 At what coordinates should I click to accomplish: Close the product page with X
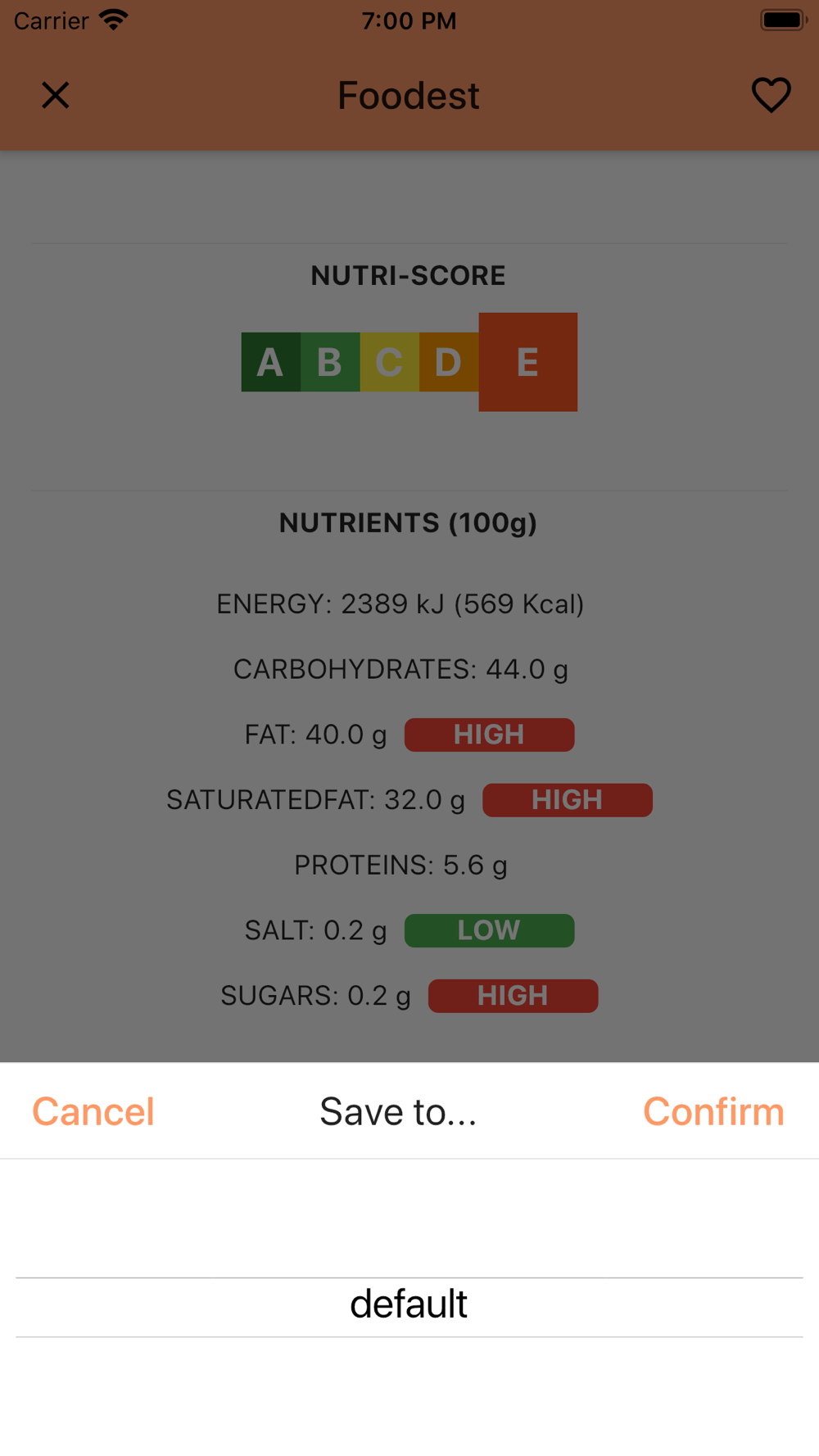pyautogui.click(x=56, y=95)
